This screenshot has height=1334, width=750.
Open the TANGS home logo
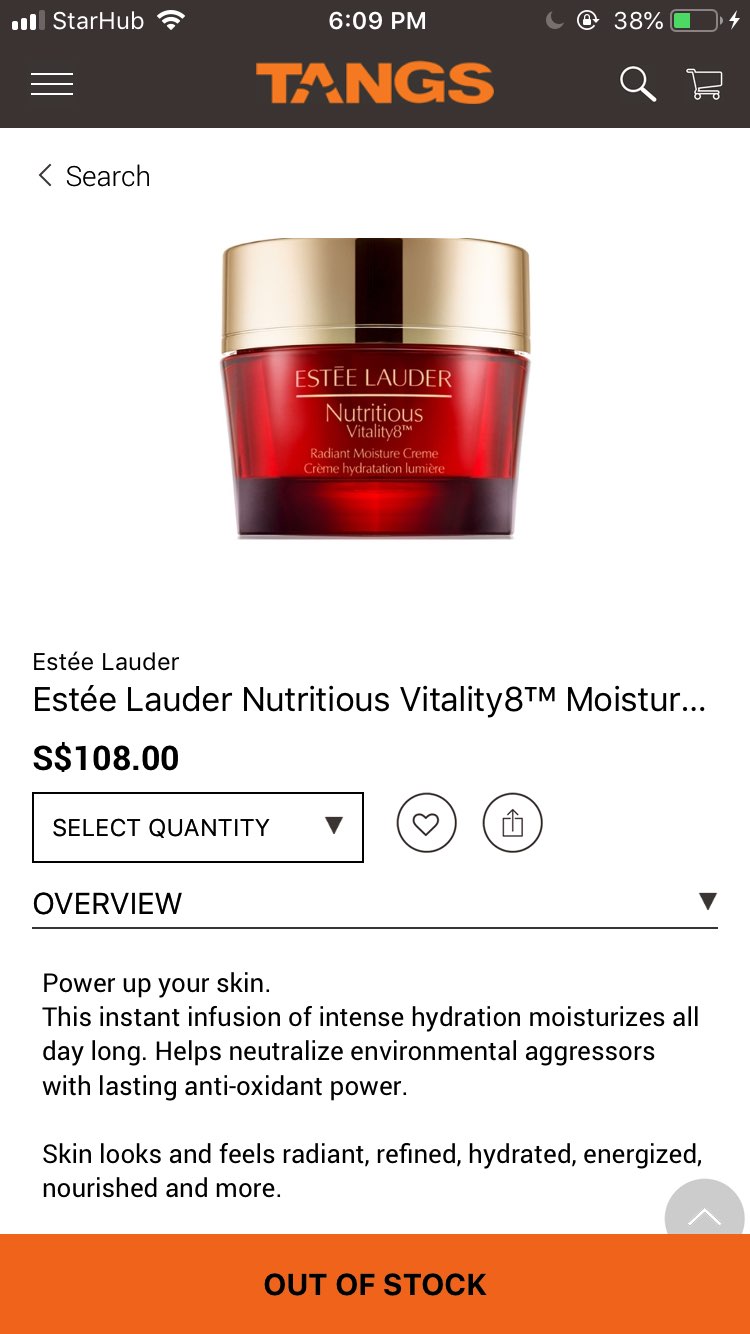pyautogui.click(x=375, y=84)
